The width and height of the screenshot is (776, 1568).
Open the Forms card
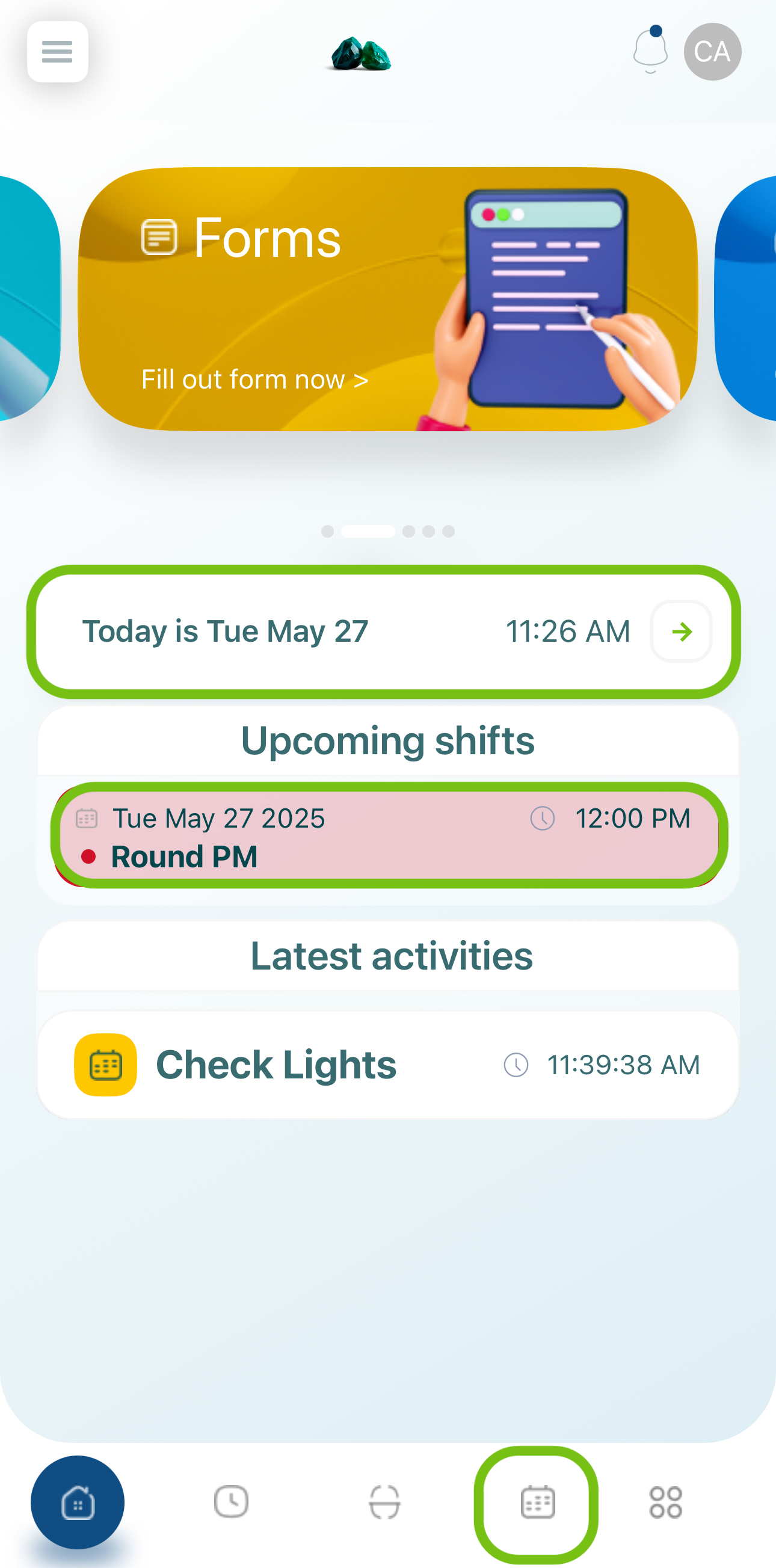coord(387,300)
